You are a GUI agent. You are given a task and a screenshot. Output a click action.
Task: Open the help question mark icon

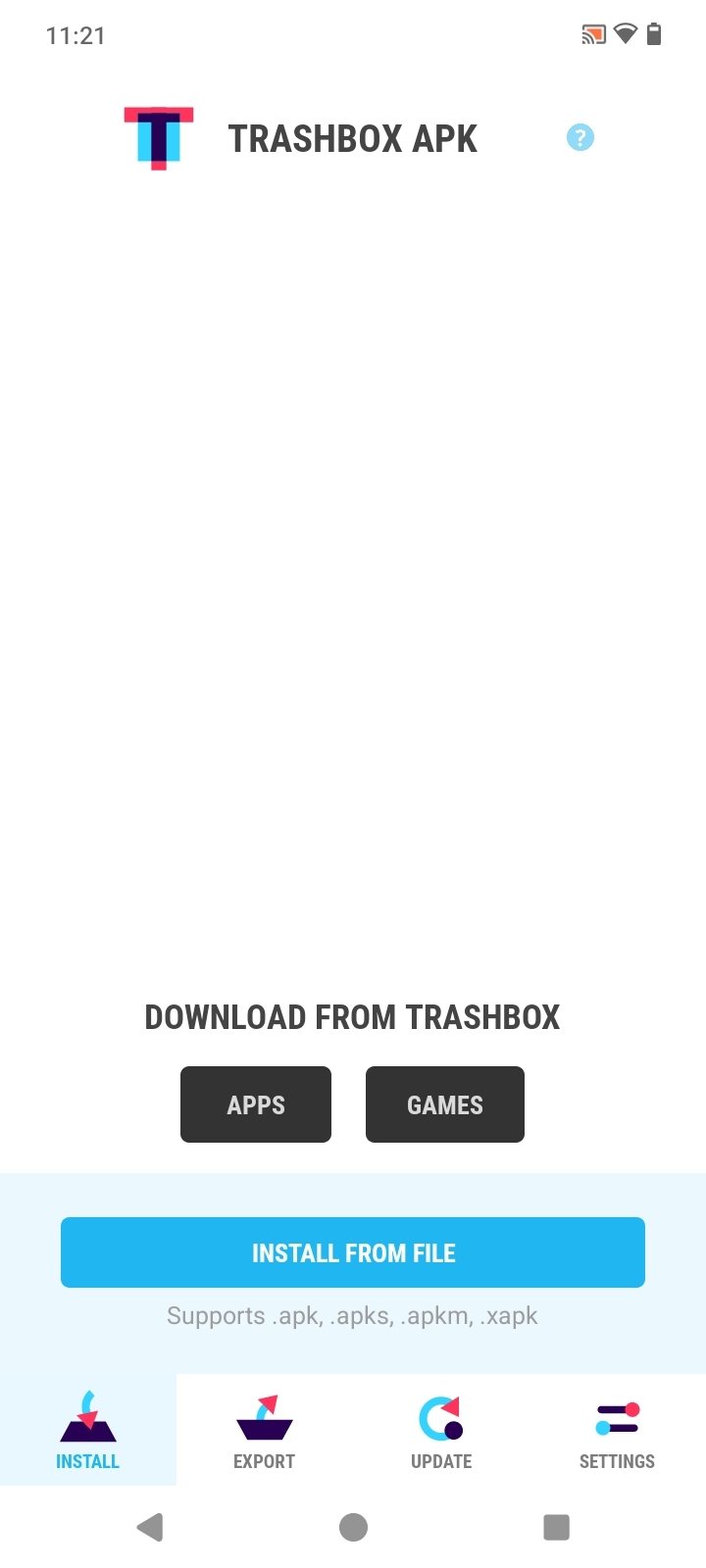[580, 138]
